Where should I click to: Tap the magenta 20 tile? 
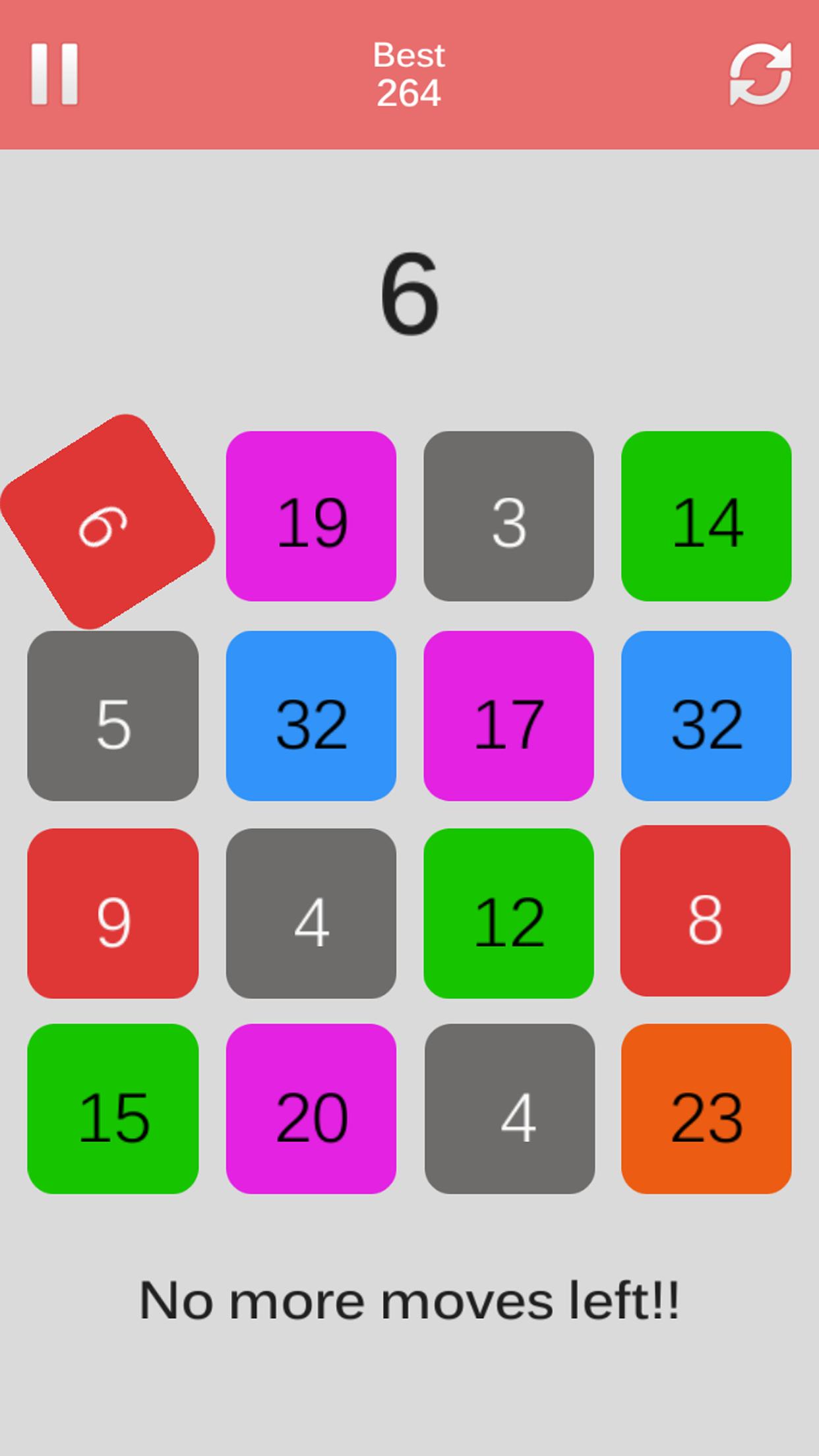pos(311,1109)
